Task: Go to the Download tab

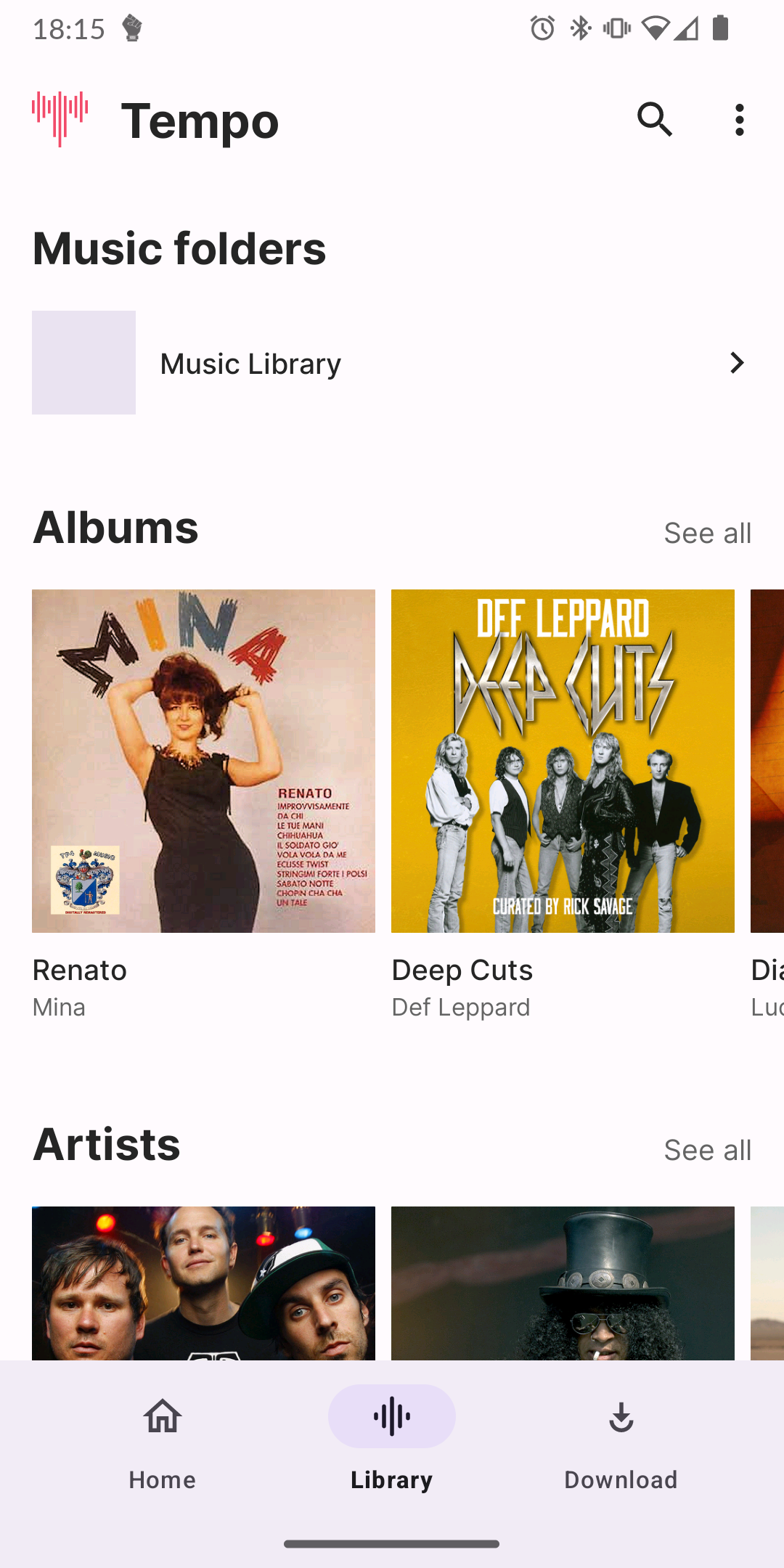Action: (621, 1437)
